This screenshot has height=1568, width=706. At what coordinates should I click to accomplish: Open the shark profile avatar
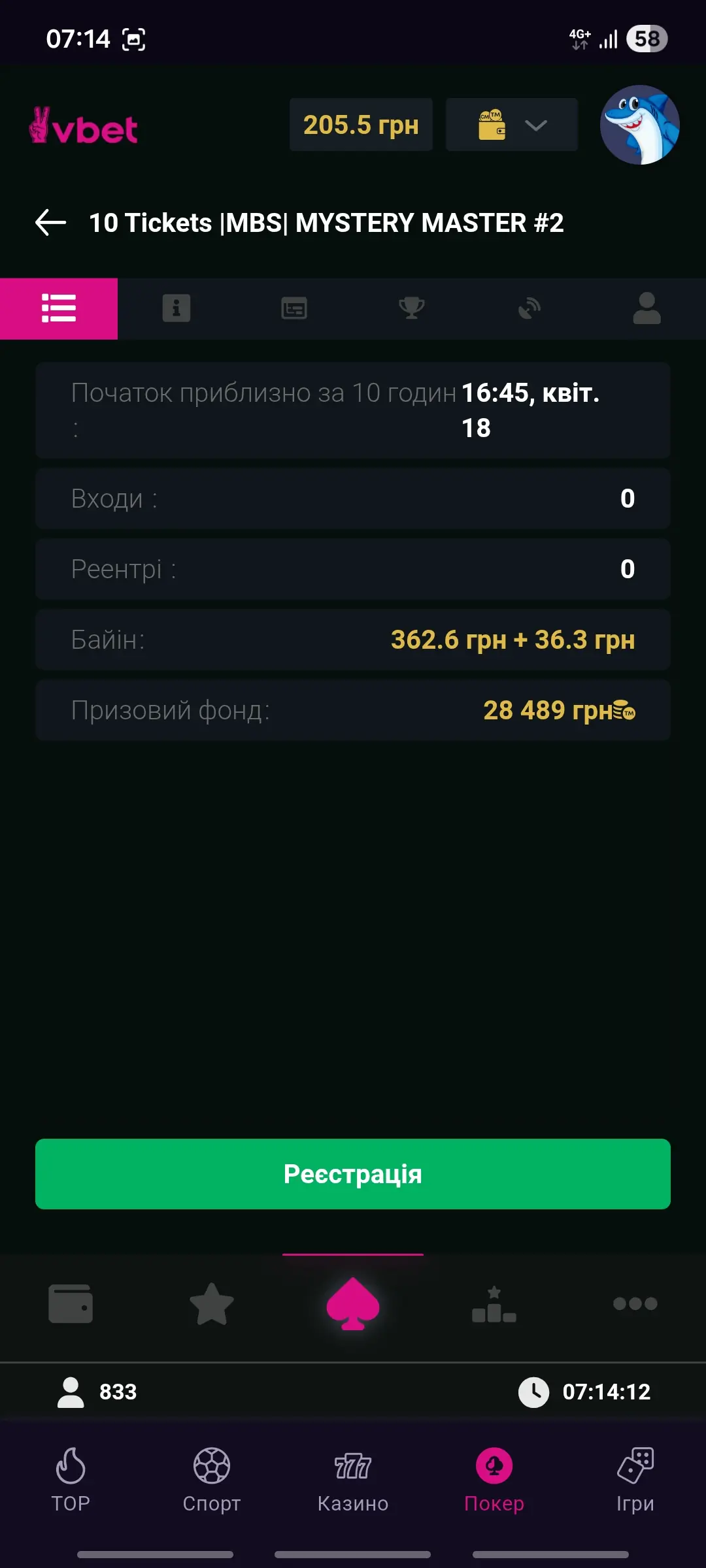[640, 125]
